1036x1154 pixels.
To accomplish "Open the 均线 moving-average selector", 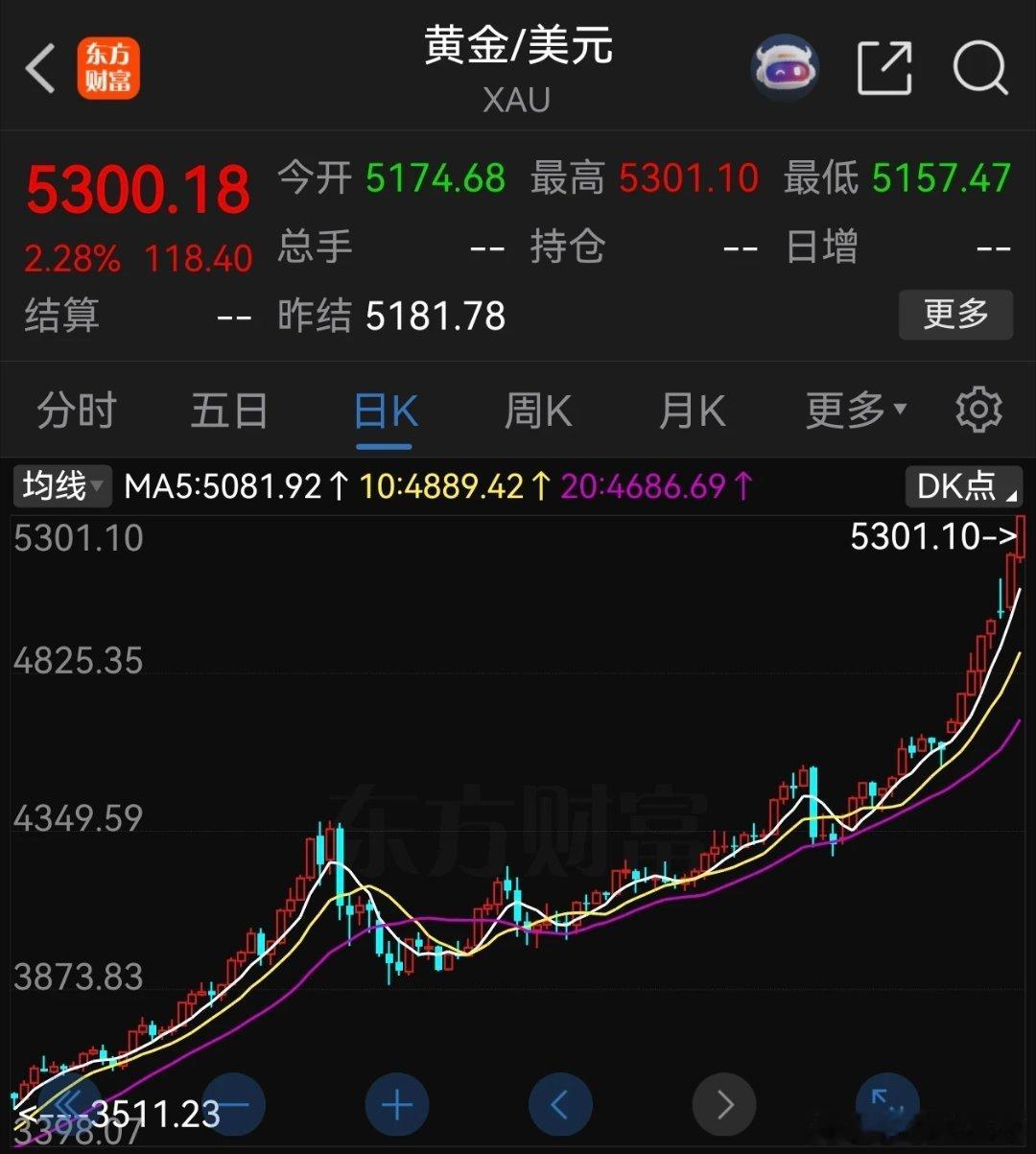I will click(59, 486).
